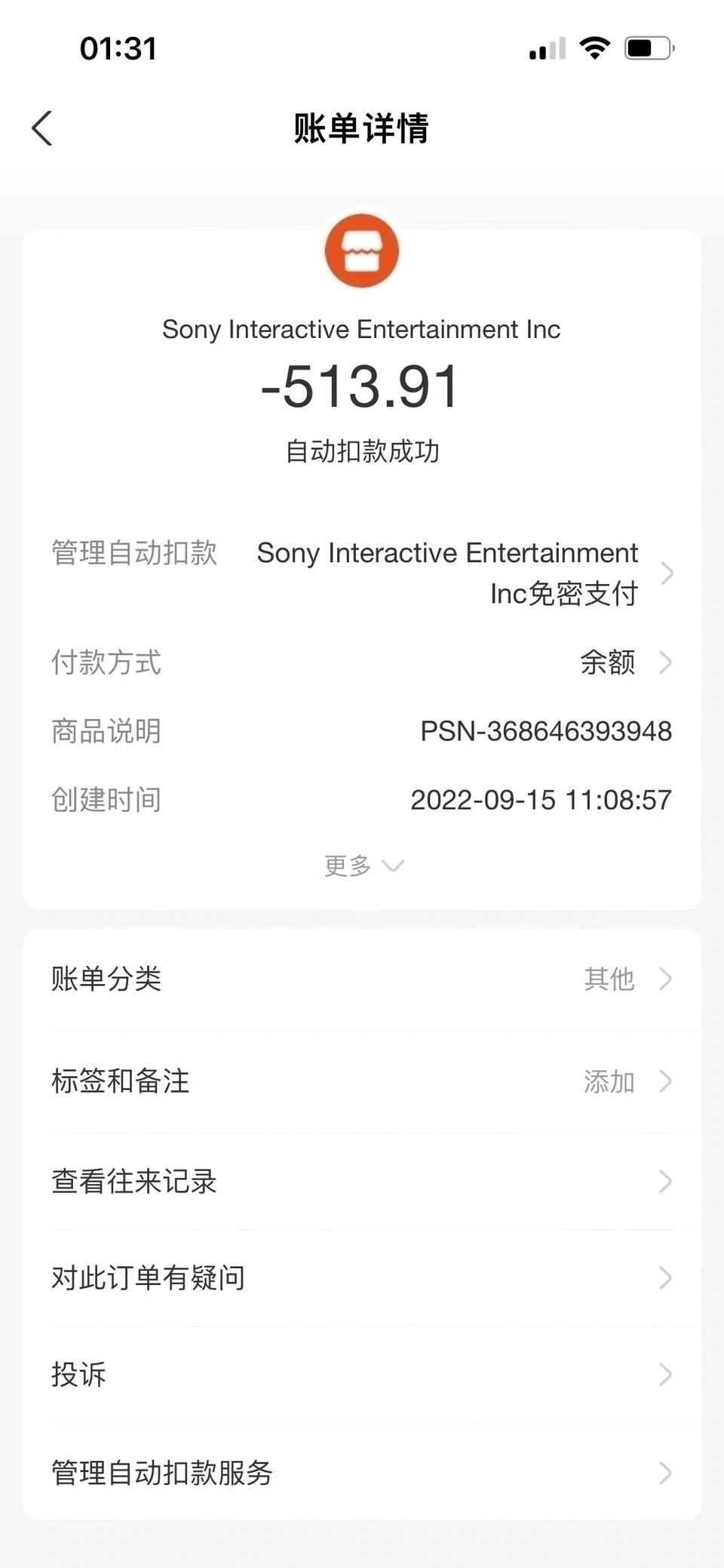
Task: Open the 投诉 complaint option
Action: (362, 1374)
